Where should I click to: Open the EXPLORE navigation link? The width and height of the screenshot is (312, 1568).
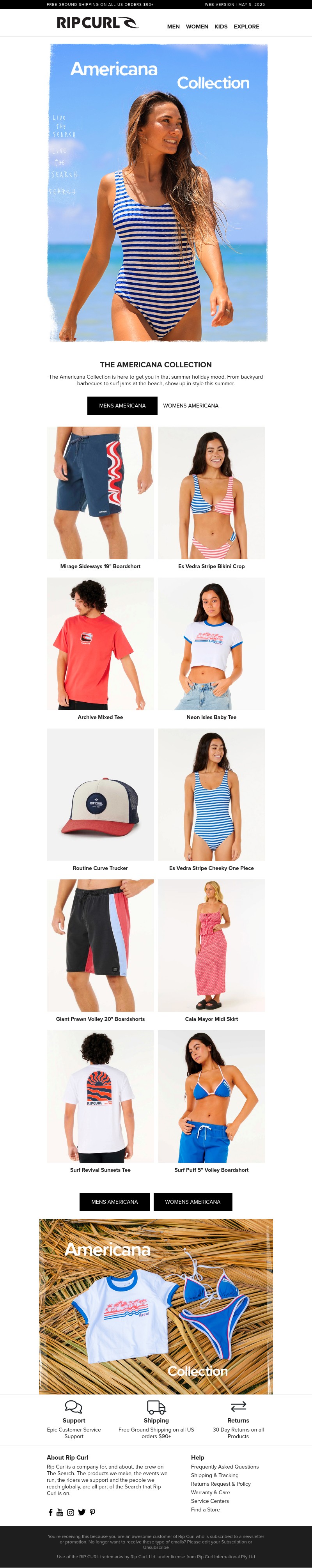tap(246, 27)
